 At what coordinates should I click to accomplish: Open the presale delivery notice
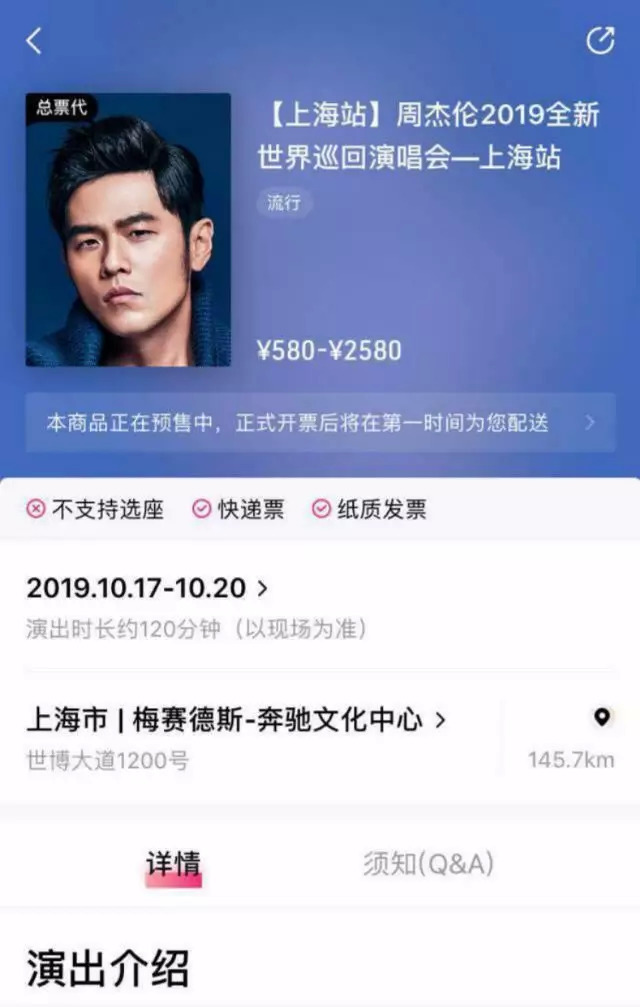tap(320, 422)
